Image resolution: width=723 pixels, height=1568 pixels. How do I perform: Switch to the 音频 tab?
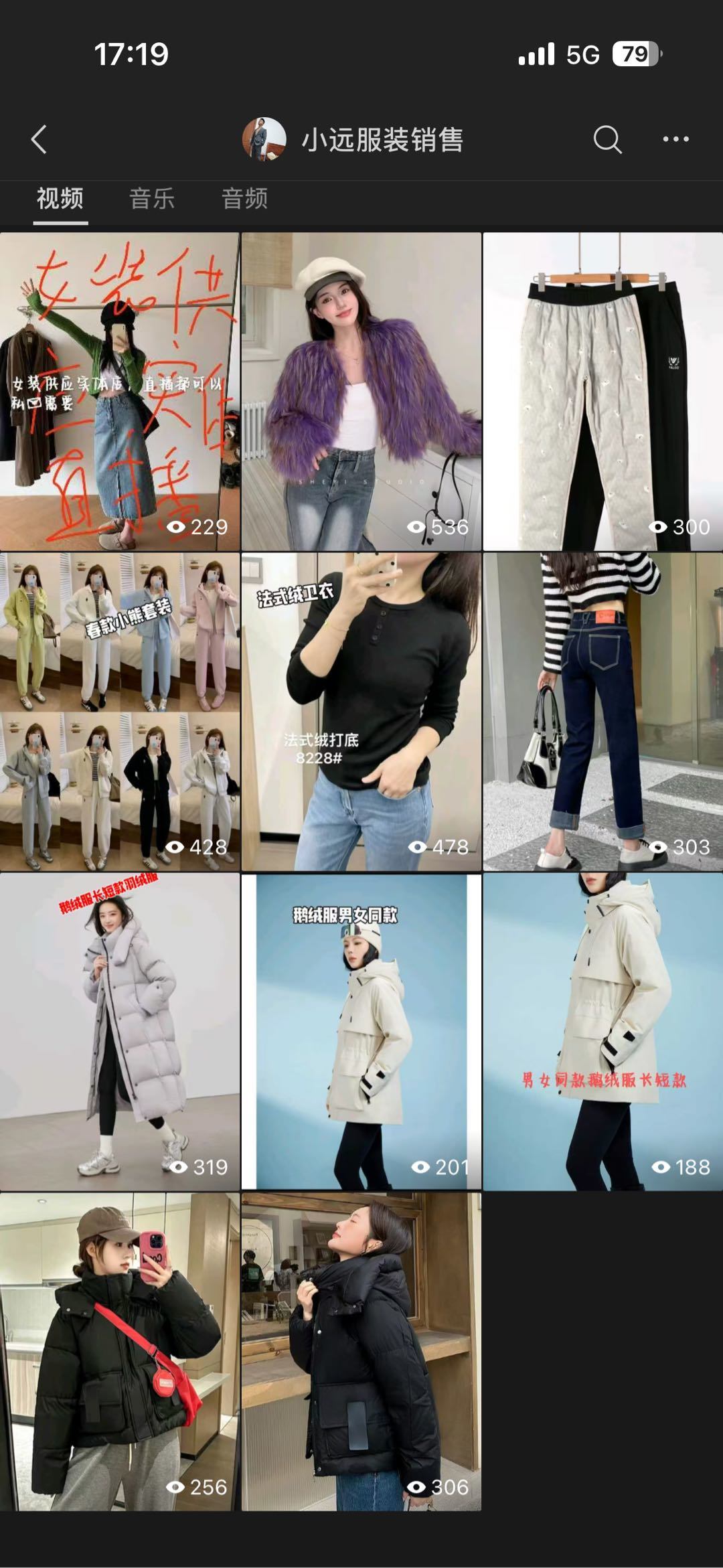point(244,199)
